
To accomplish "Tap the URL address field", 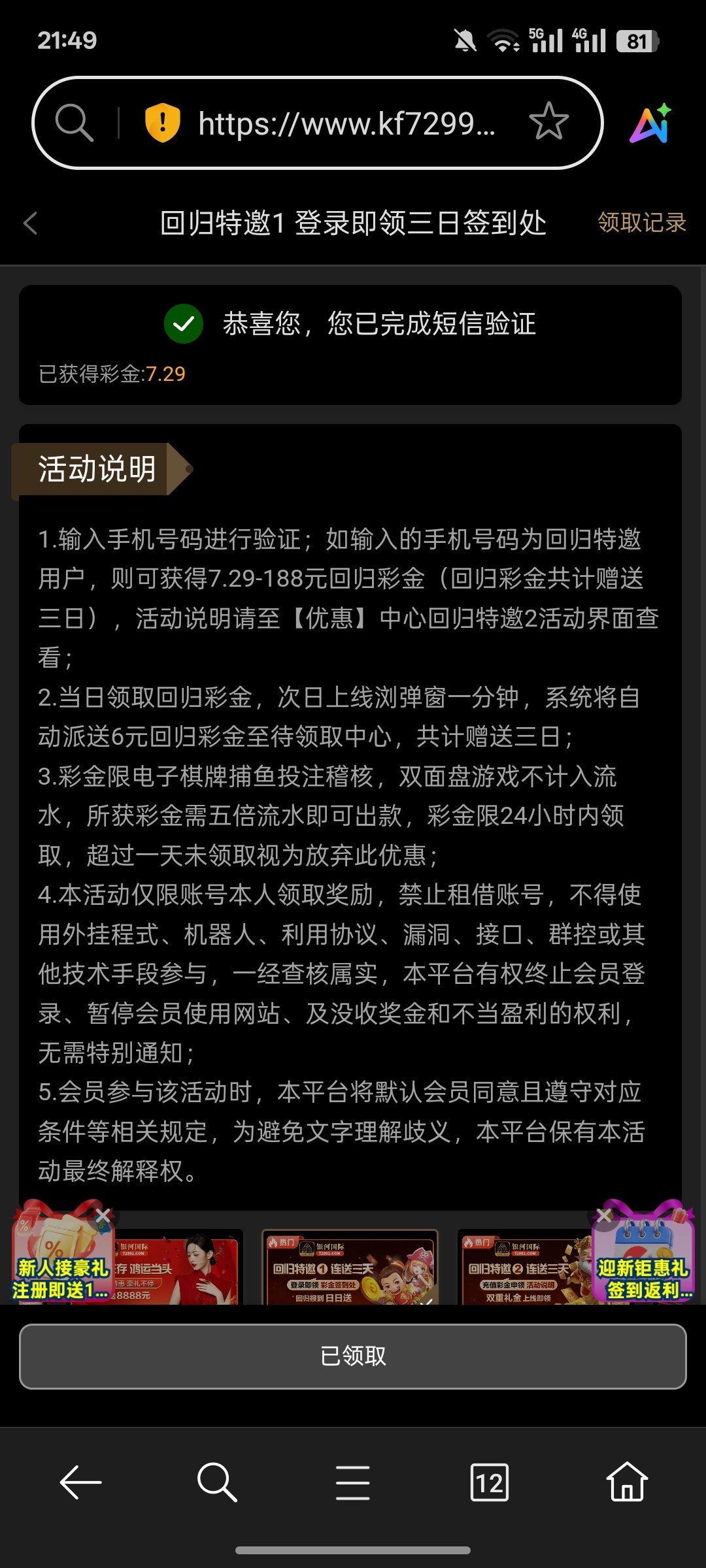I will point(346,123).
